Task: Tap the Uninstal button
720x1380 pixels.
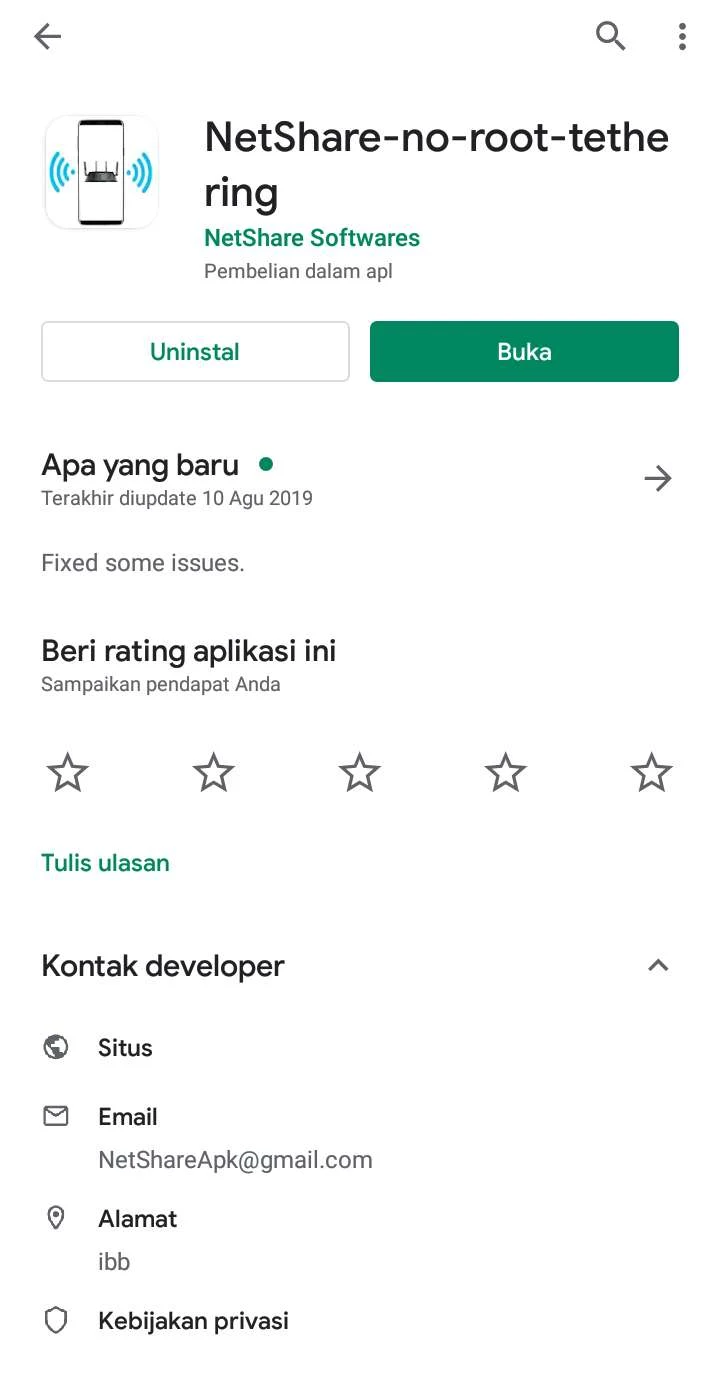Action: tap(195, 351)
